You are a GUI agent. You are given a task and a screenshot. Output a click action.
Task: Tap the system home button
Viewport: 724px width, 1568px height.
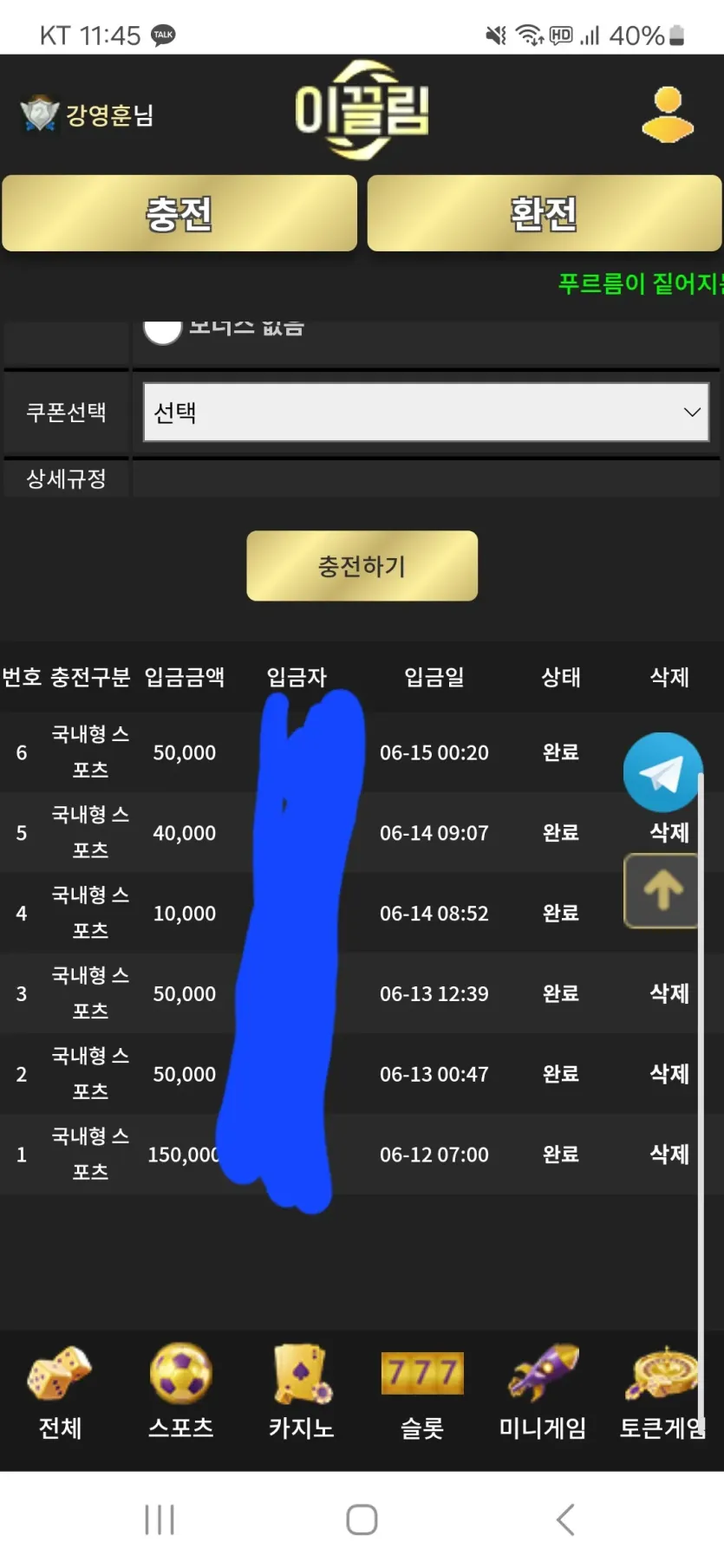(x=362, y=1519)
